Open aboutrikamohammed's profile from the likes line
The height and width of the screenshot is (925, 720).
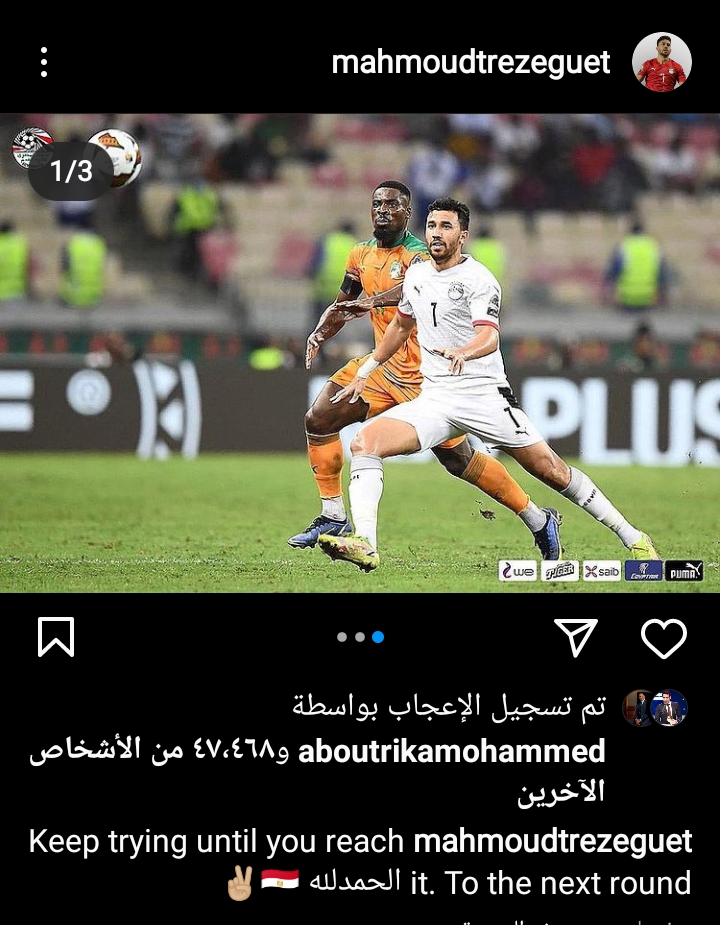coord(452,751)
